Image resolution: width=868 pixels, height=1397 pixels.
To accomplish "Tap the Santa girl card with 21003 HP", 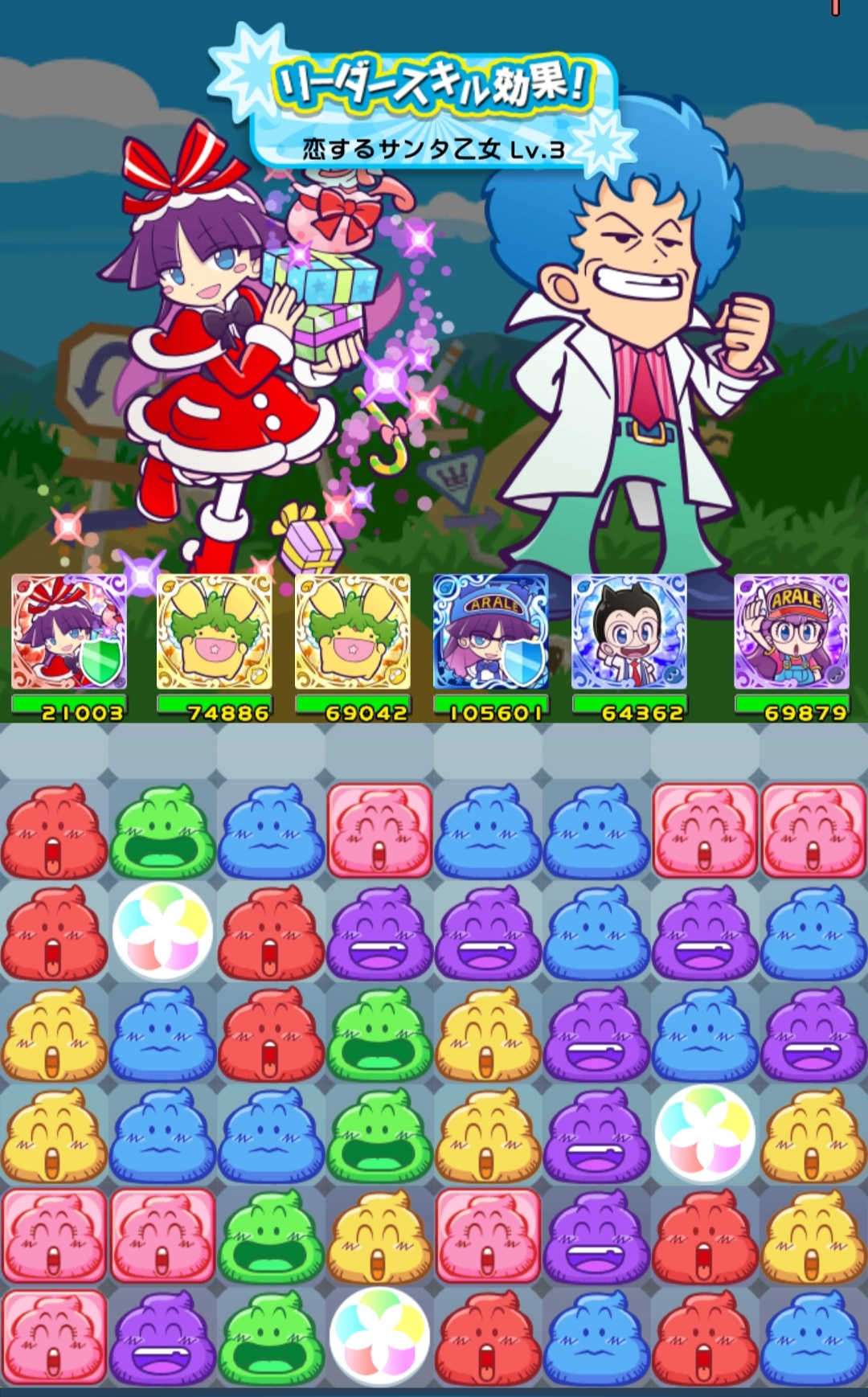I will [x=69, y=633].
